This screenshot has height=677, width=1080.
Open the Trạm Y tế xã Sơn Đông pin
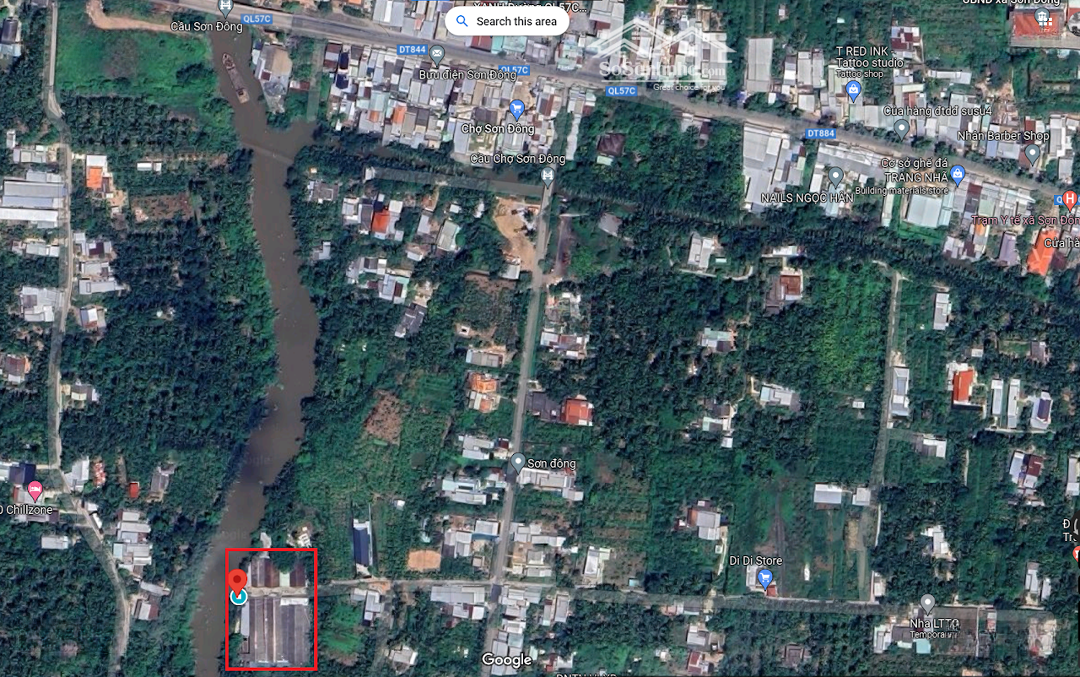point(1070,200)
